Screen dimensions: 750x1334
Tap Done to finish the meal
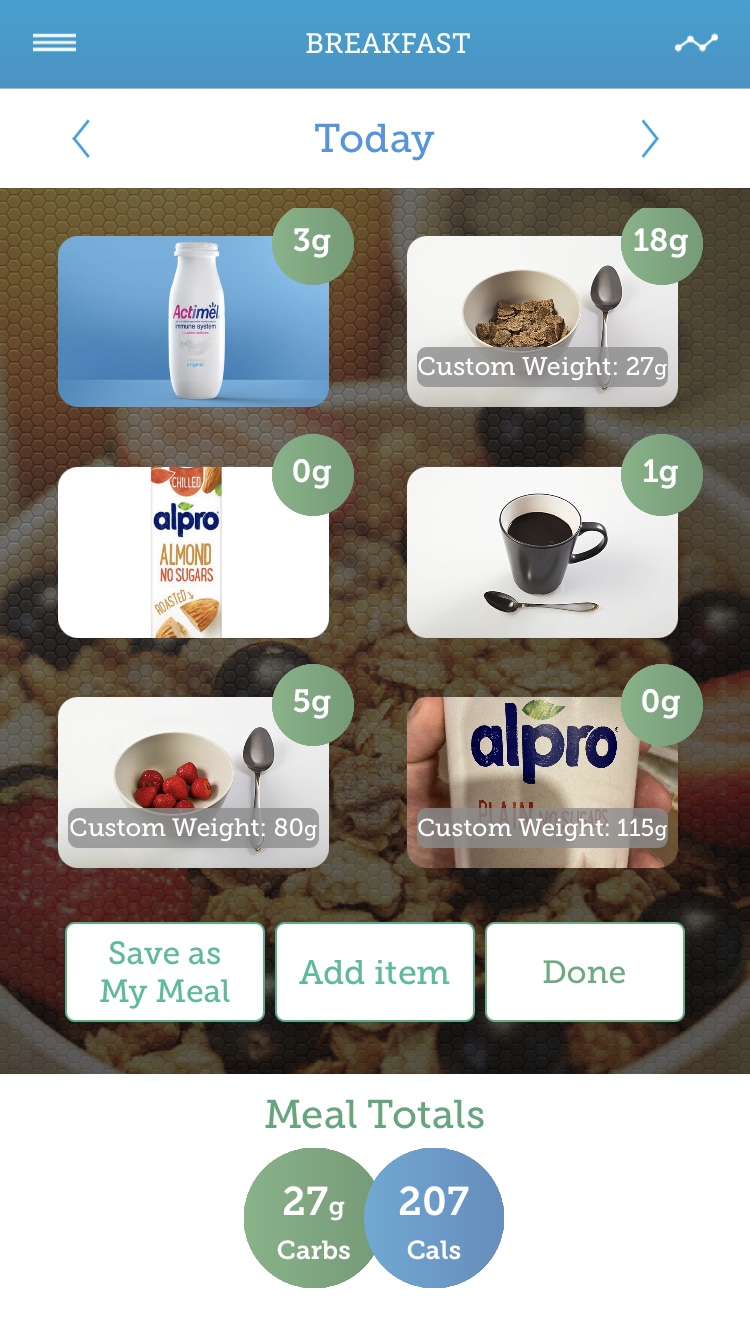[x=585, y=972]
